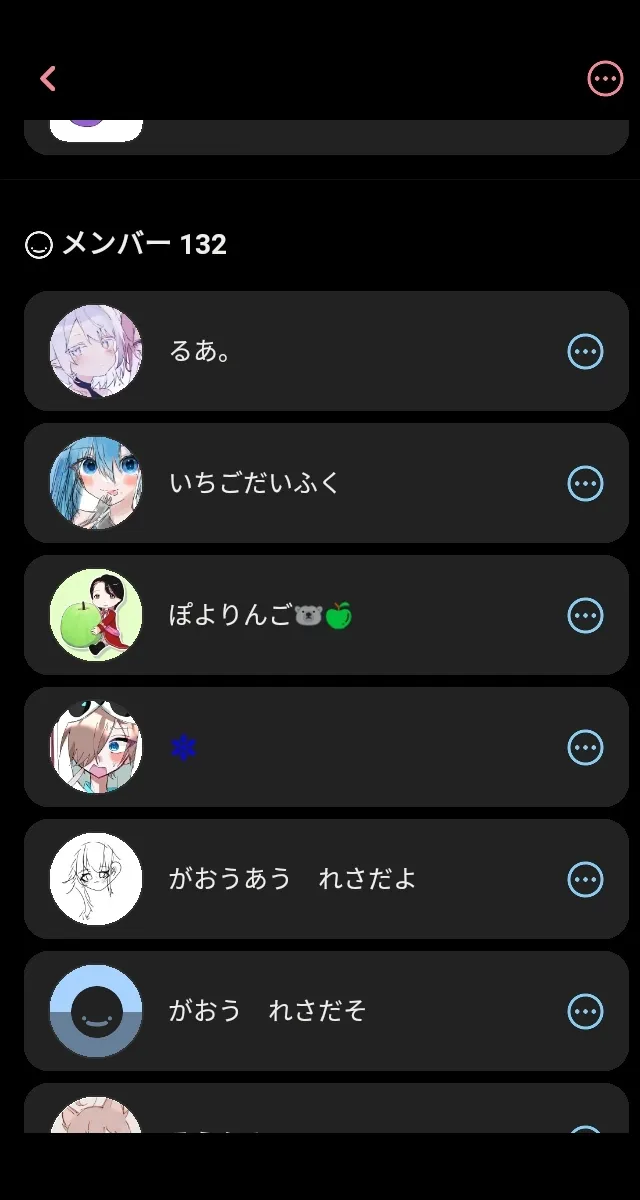Open more options for blue star member
Viewport: 640px width, 1200px height.
pos(585,747)
